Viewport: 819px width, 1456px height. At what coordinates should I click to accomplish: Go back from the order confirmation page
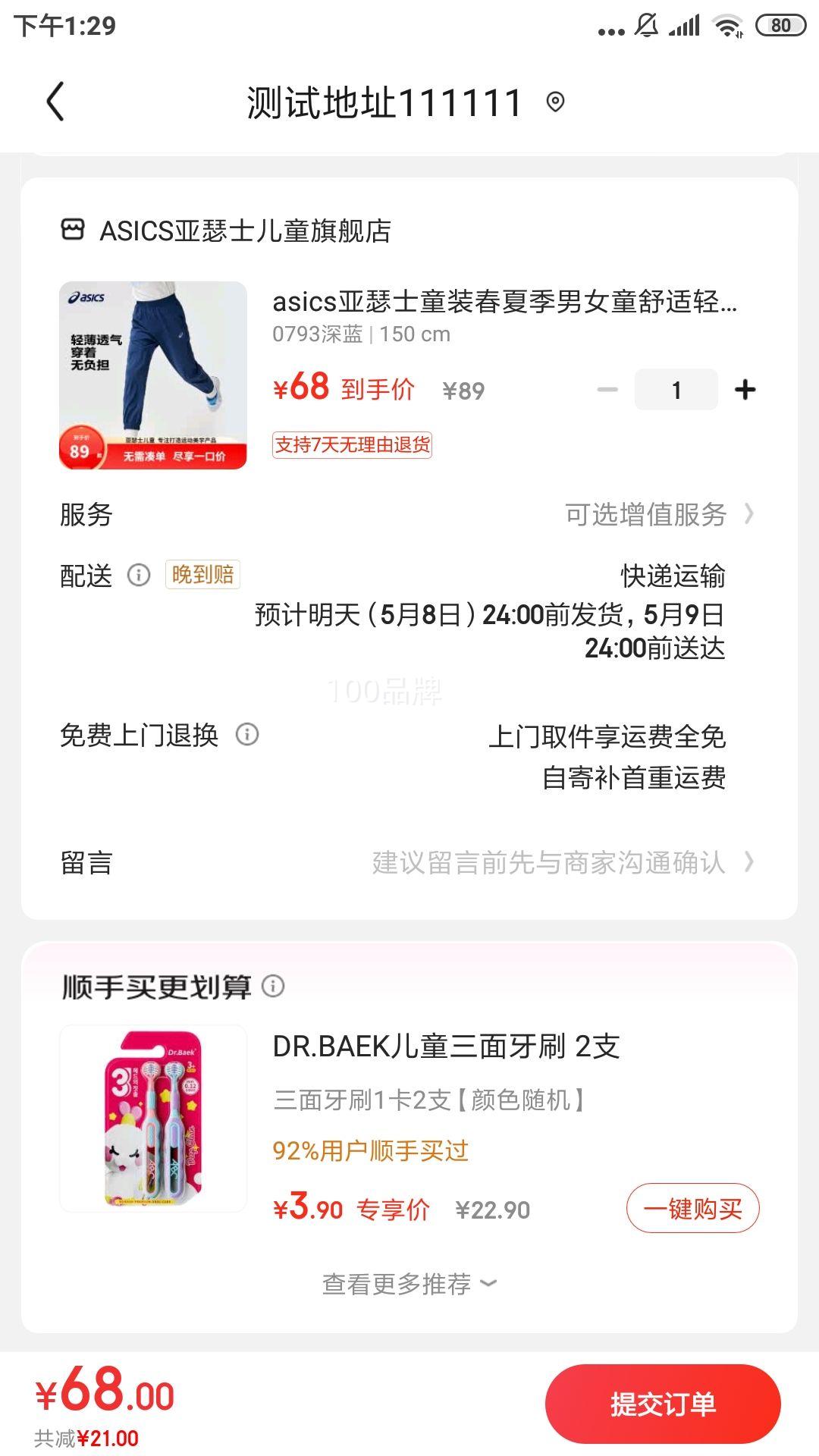55,102
